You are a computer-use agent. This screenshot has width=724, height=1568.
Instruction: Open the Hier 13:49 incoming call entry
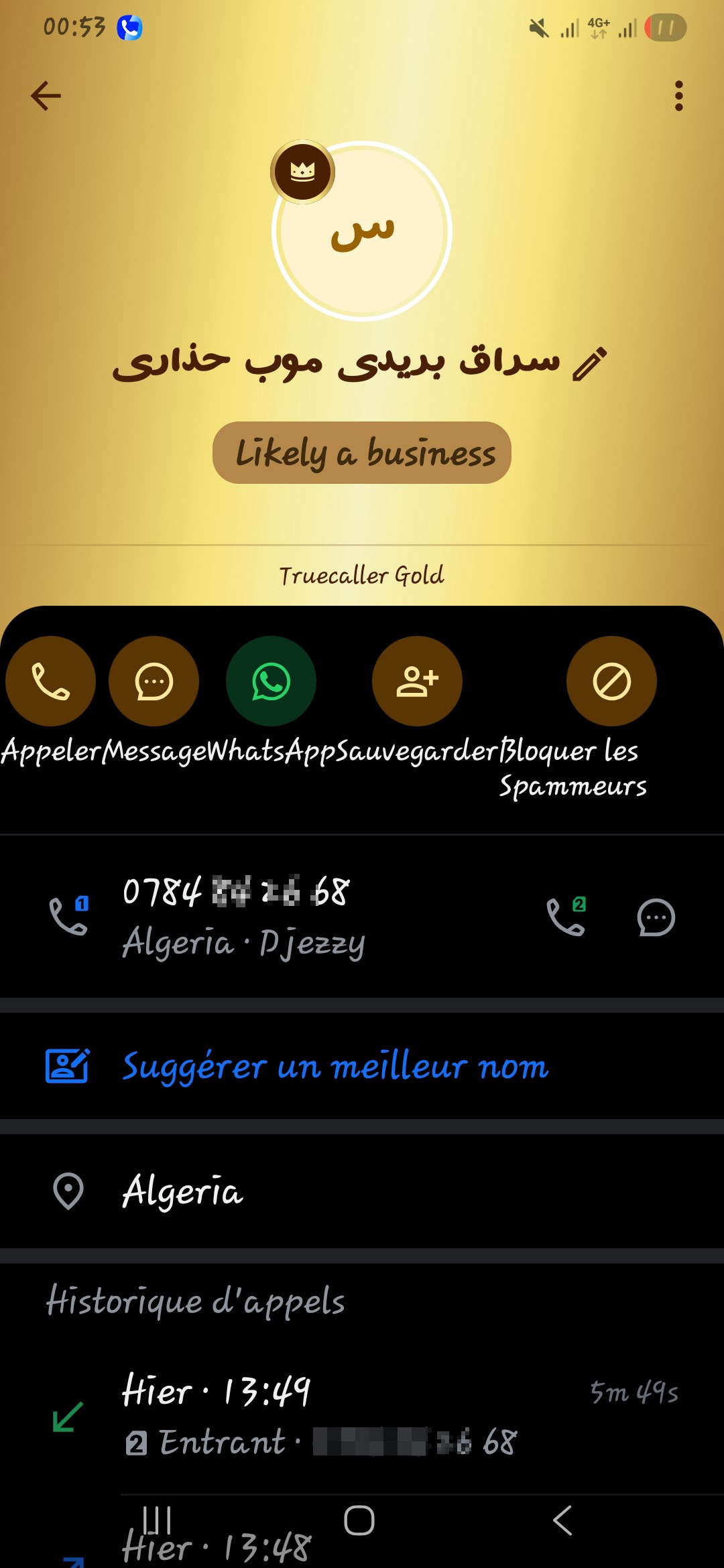tap(362, 1417)
